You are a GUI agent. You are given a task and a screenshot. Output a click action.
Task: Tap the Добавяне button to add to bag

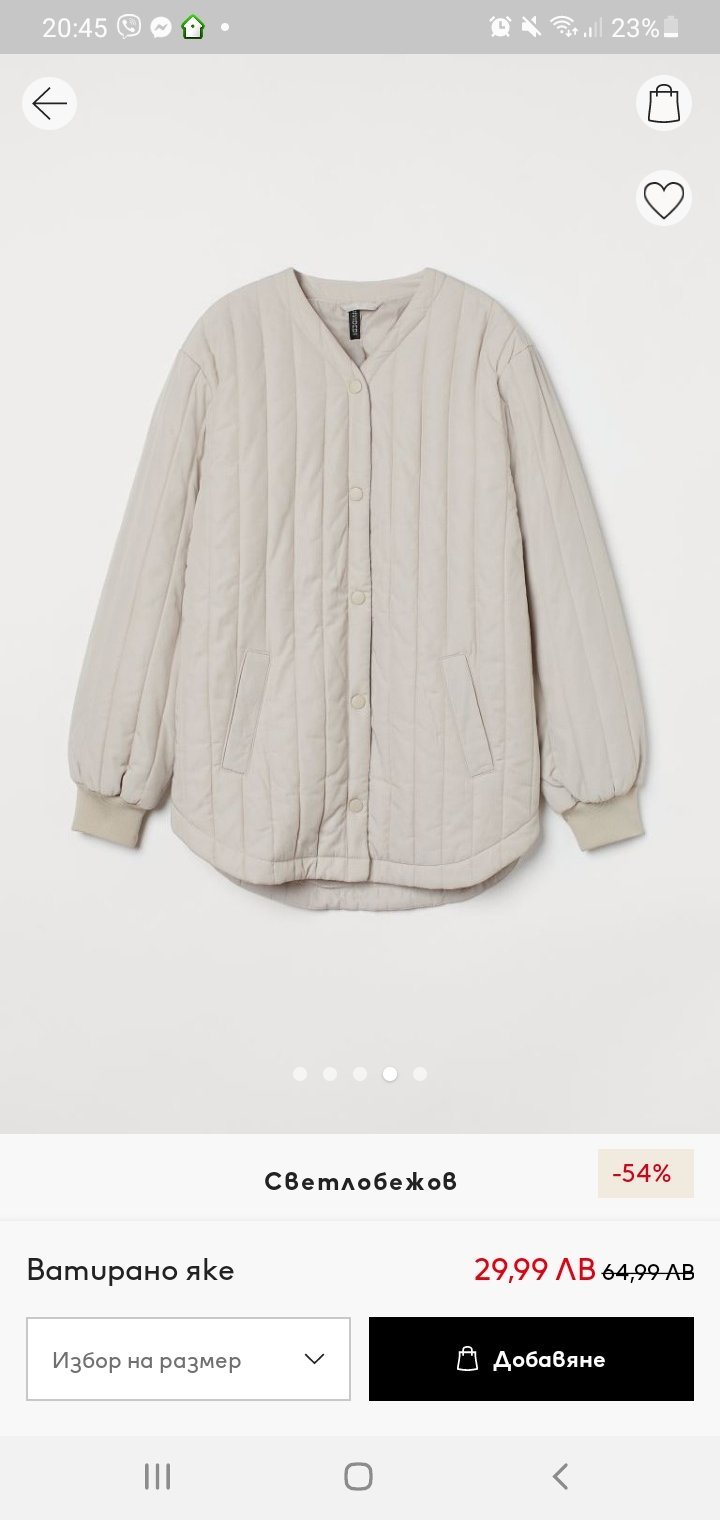531,1359
